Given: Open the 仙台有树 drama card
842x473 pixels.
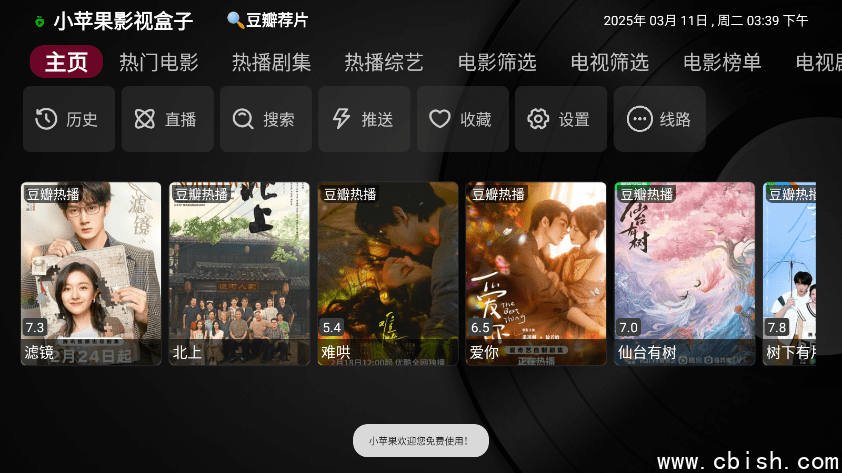Looking at the screenshot, I should click(x=685, y=274).
